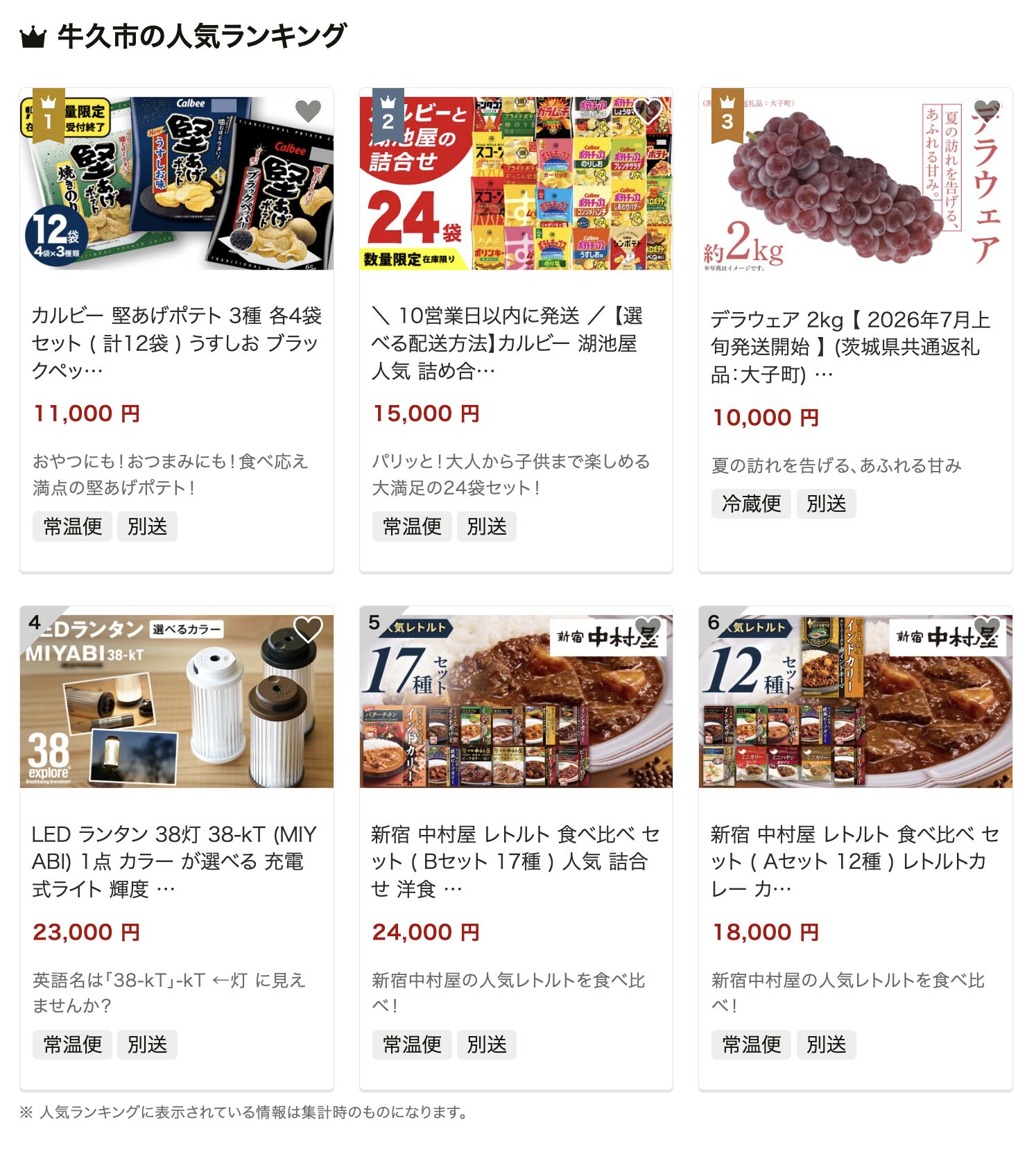The height and width of the screenshot is (1154, 1036).
Task: Favorite the Nakamuraya 12種 retort set
Action: (x=987, y=629)
